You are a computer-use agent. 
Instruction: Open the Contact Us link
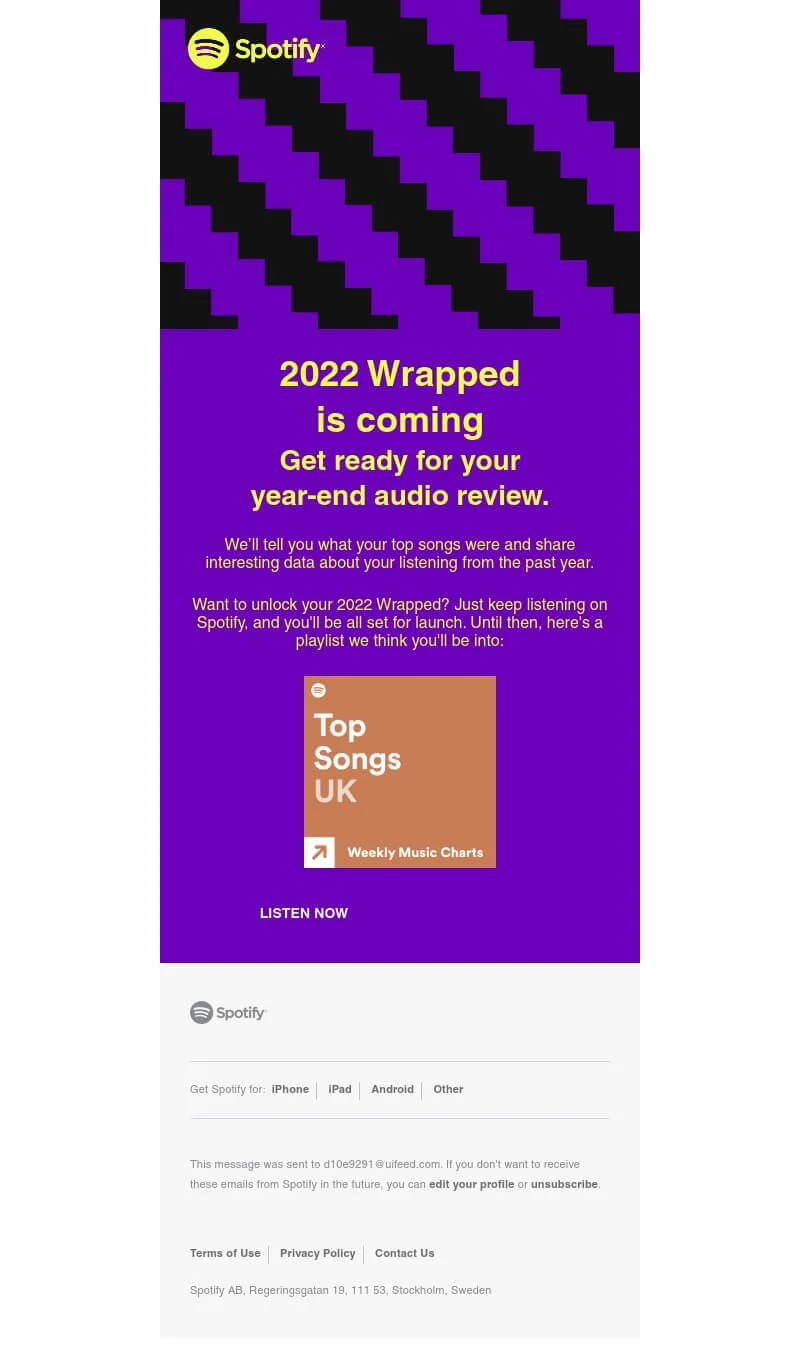404,1253
